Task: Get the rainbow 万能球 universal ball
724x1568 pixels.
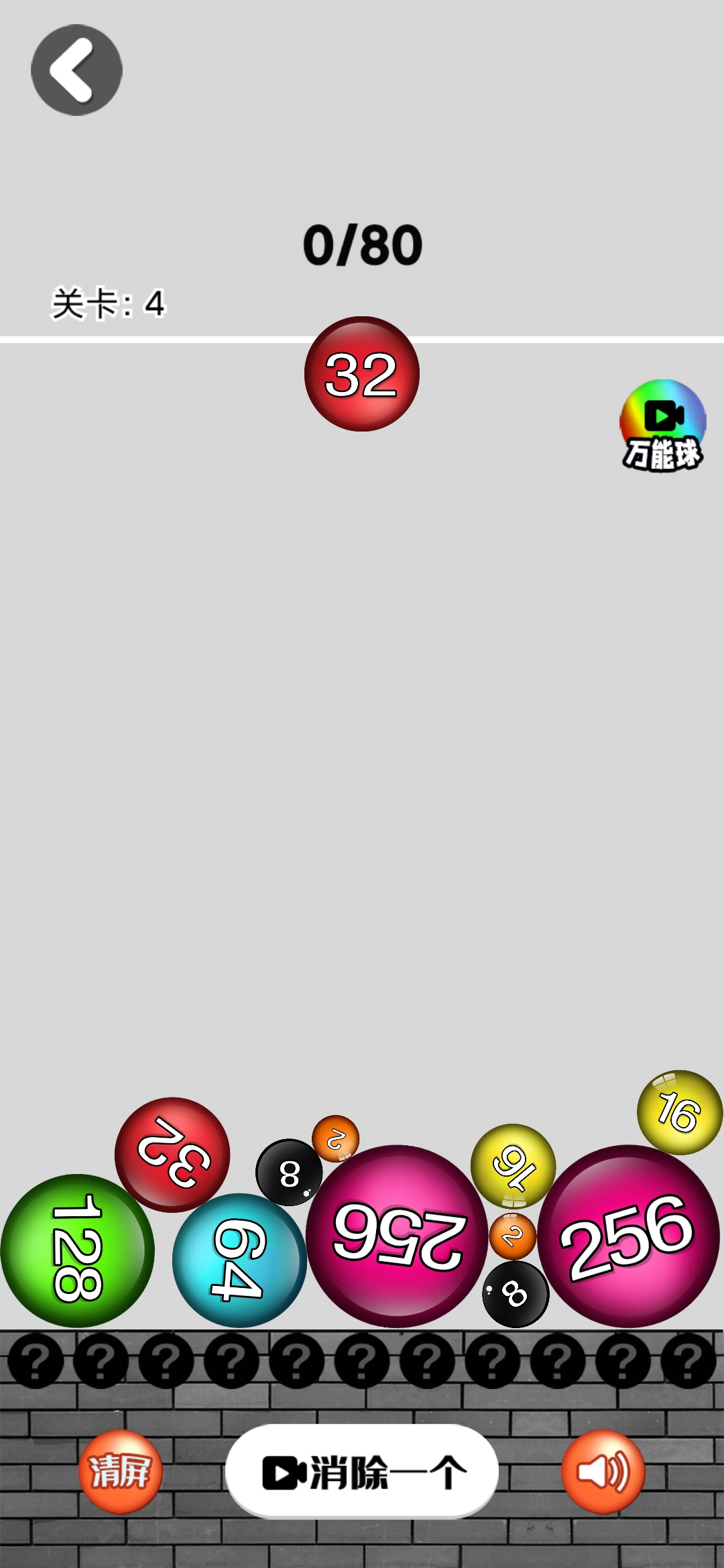Action: [x=662, y=425]
